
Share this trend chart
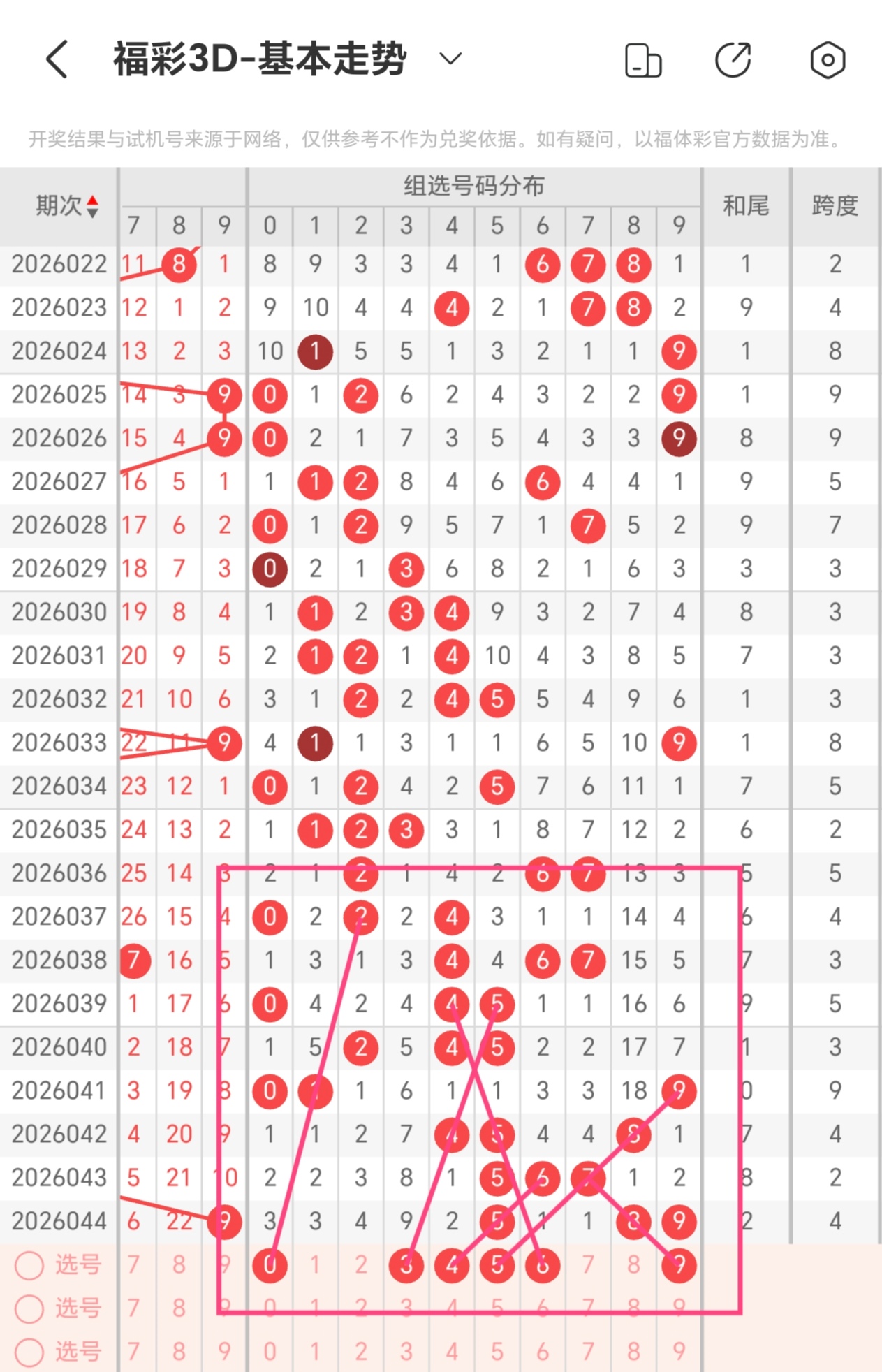point(733,60)
